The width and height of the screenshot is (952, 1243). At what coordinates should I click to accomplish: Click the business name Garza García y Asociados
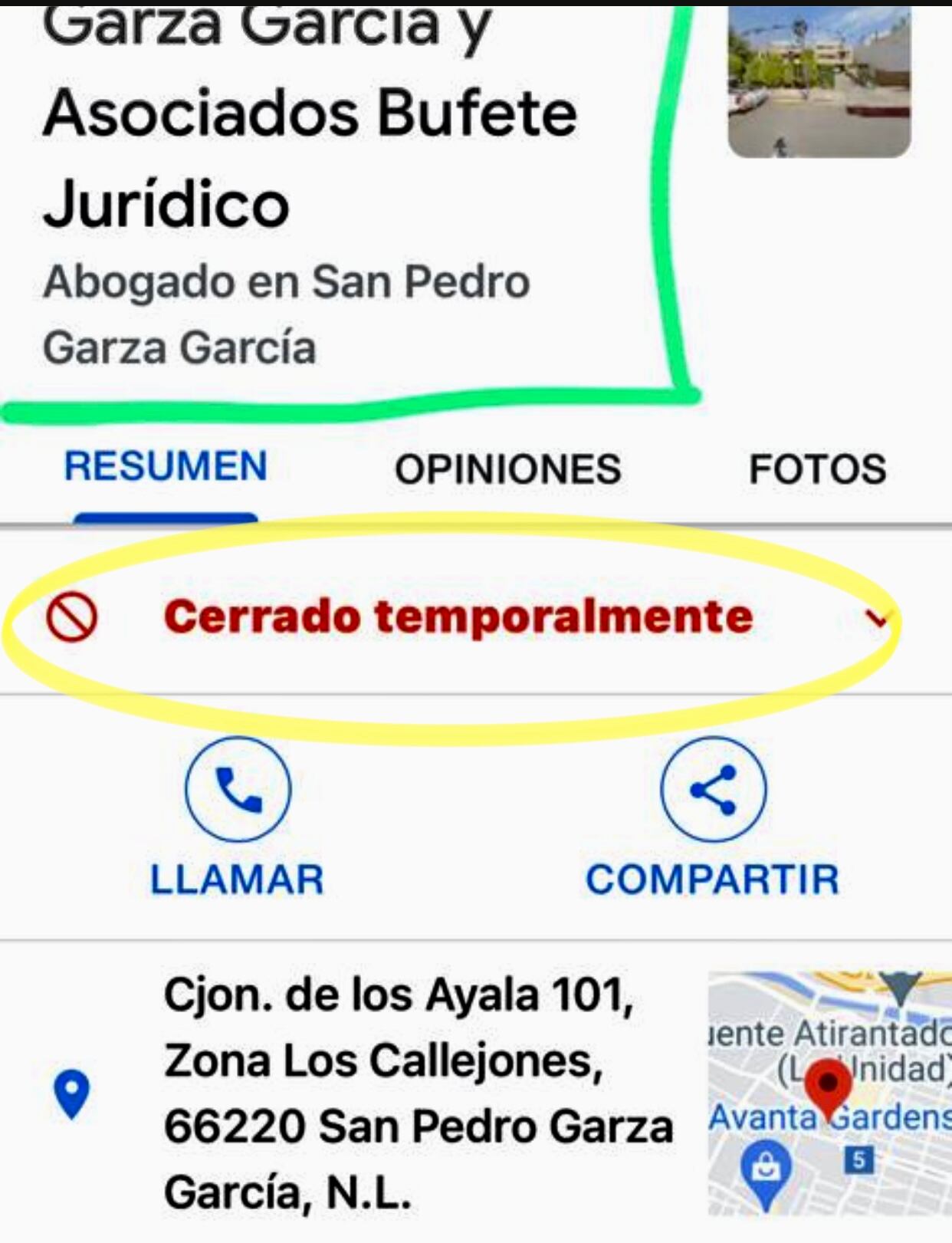(307, 115)
